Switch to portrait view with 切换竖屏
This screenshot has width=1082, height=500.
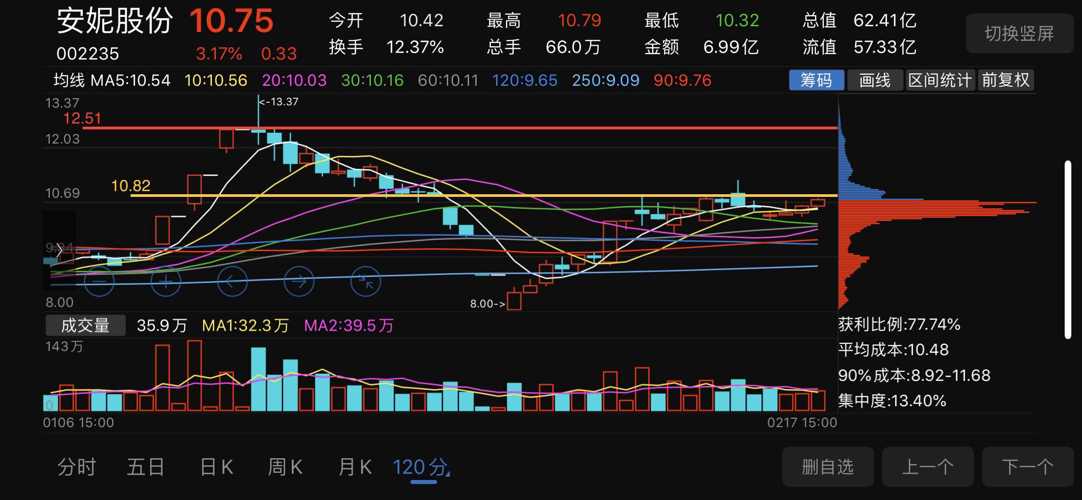pyautogui.click(x=1019, y=34)
